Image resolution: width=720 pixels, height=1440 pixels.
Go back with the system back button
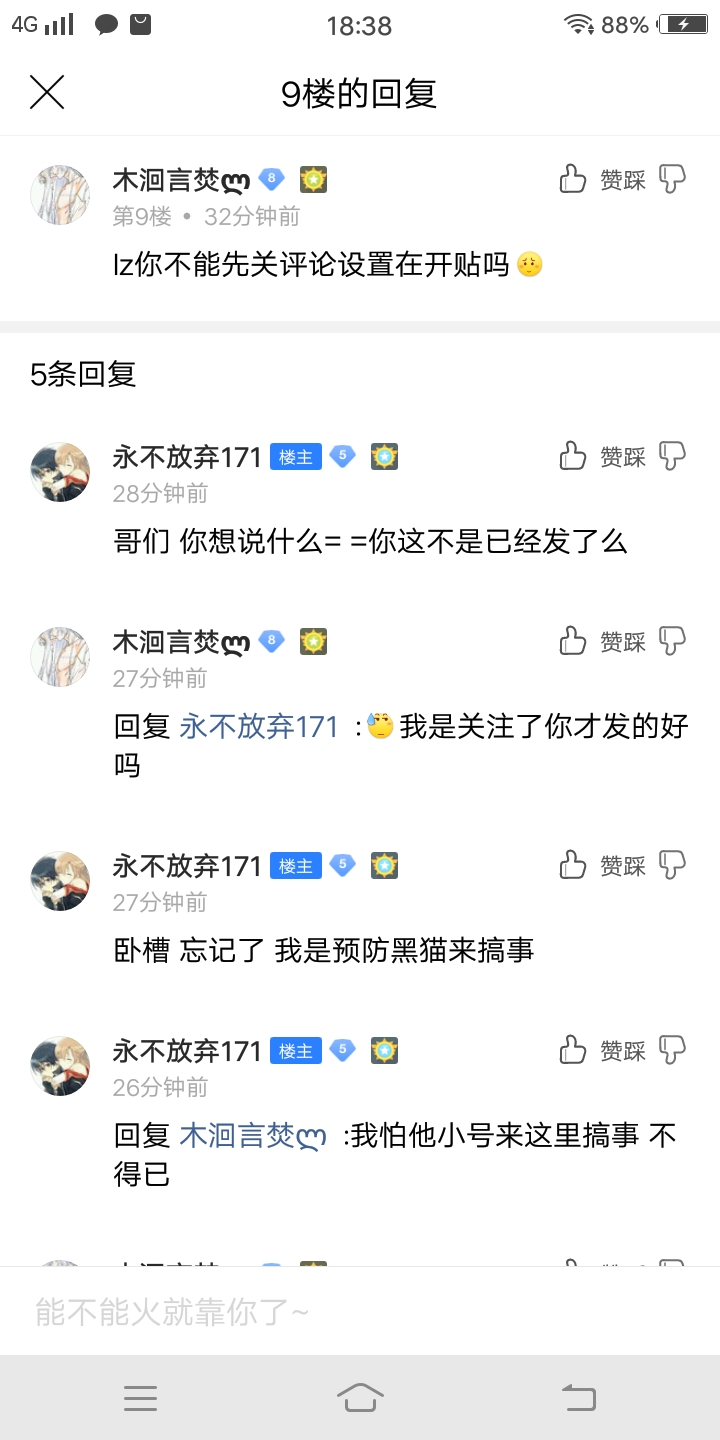click(x=578, y=1397)
